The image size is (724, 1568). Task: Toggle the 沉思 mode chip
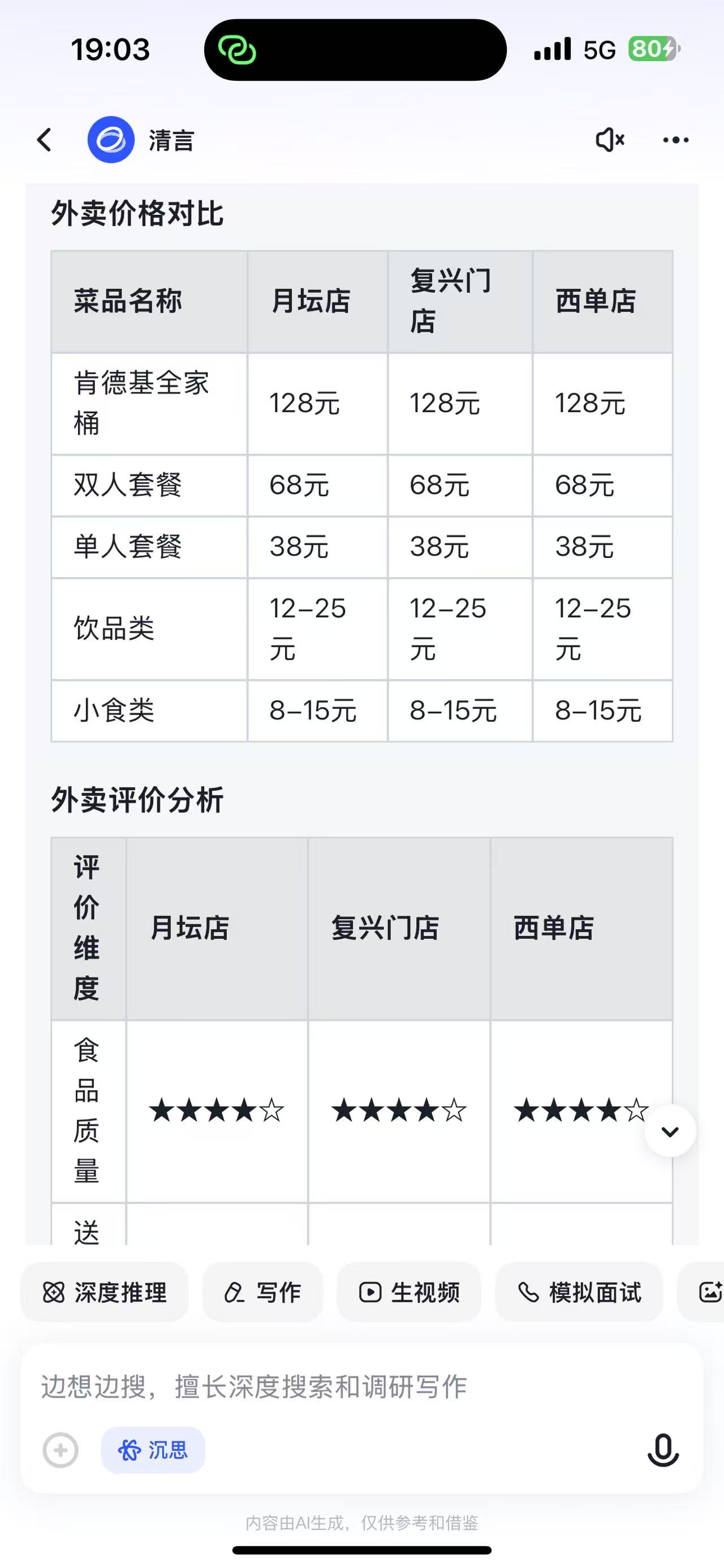[x=153, y=1450]
